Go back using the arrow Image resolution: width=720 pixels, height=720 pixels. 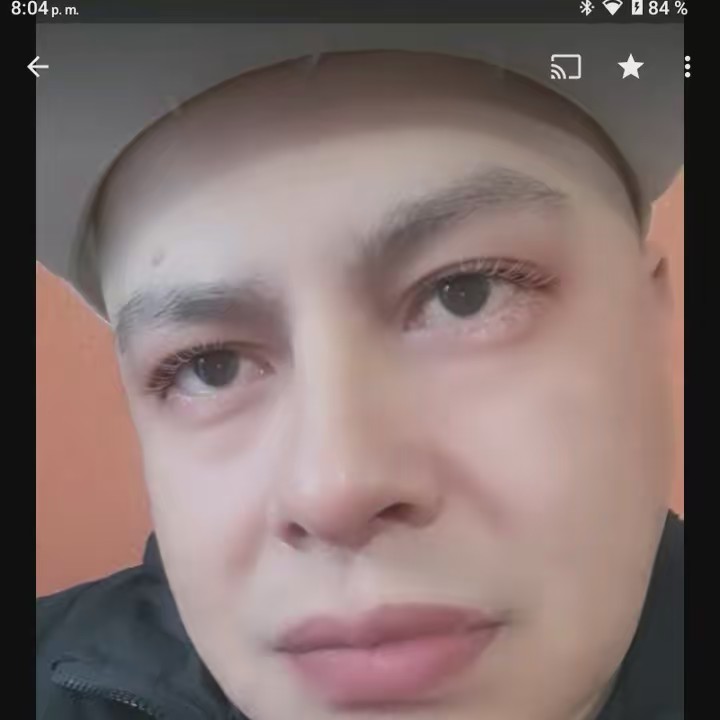pos(38,67)
